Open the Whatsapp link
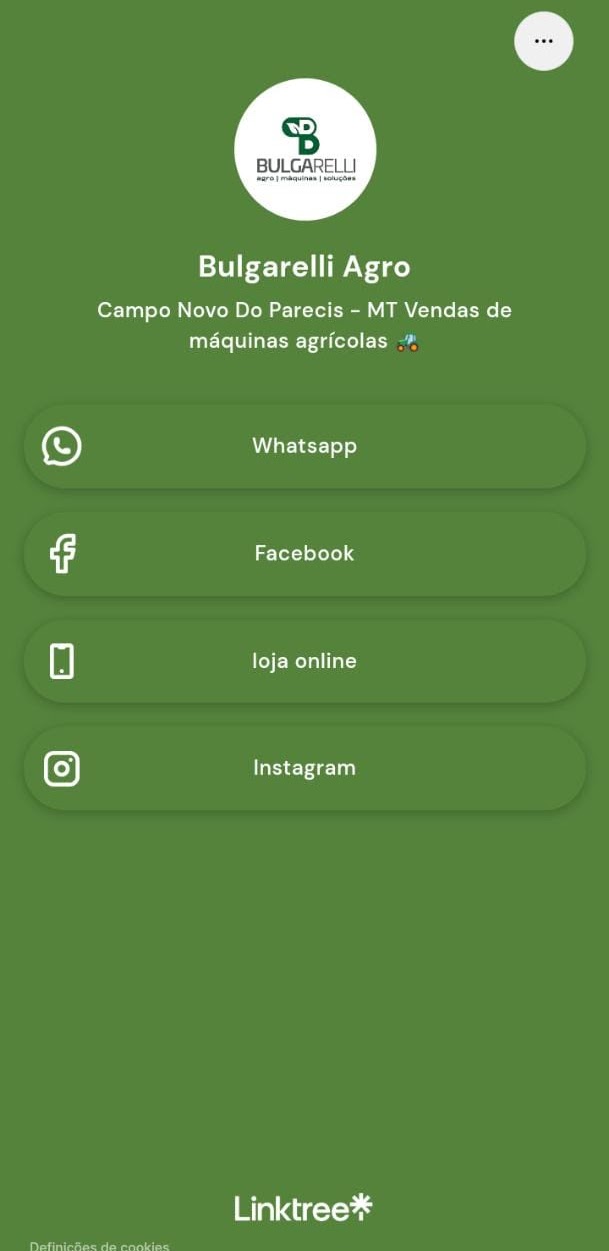This screenshot has height=1251, width=609. 304,446
